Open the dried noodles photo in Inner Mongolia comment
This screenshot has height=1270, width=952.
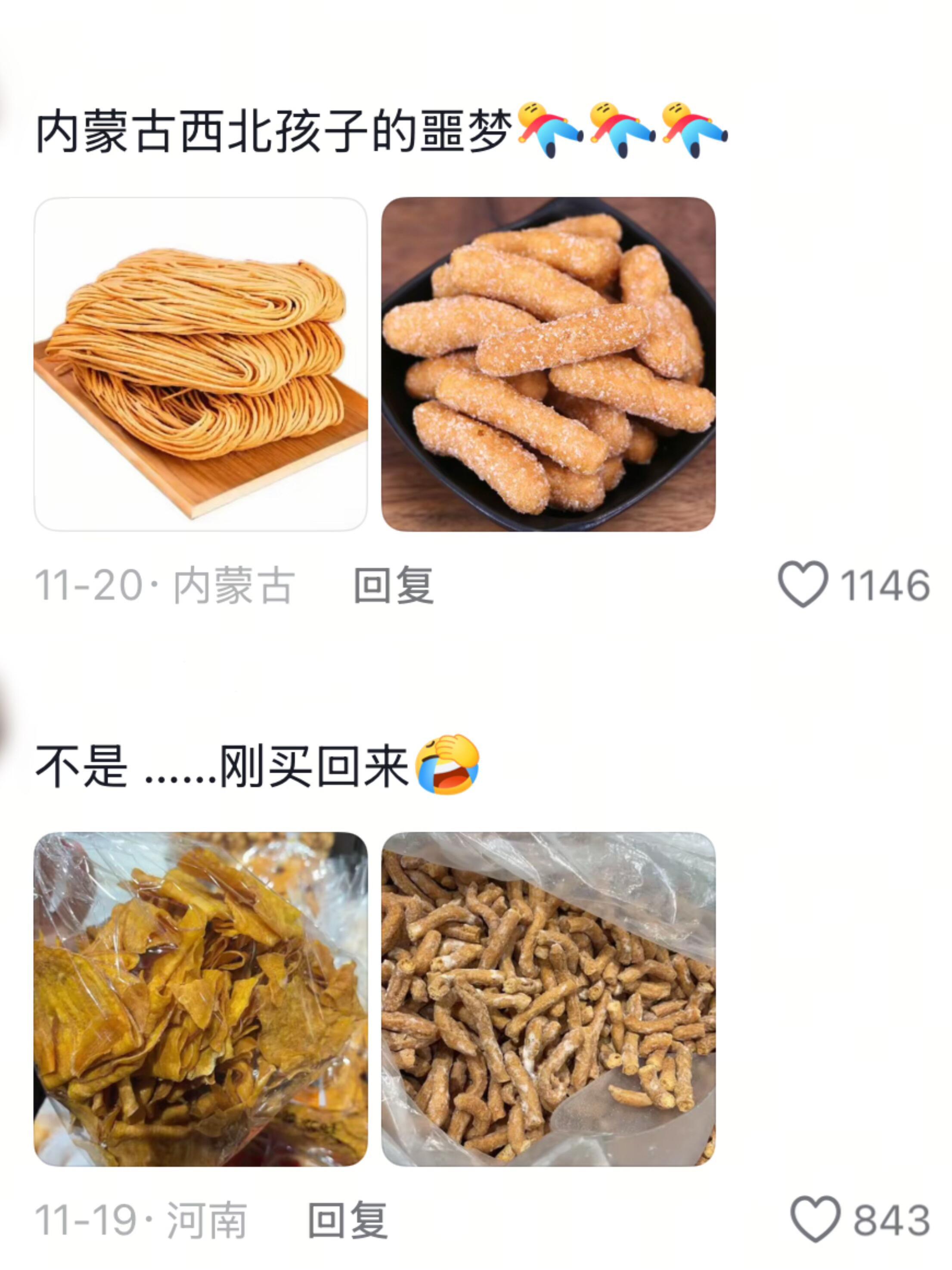click(x=200, y=364)
